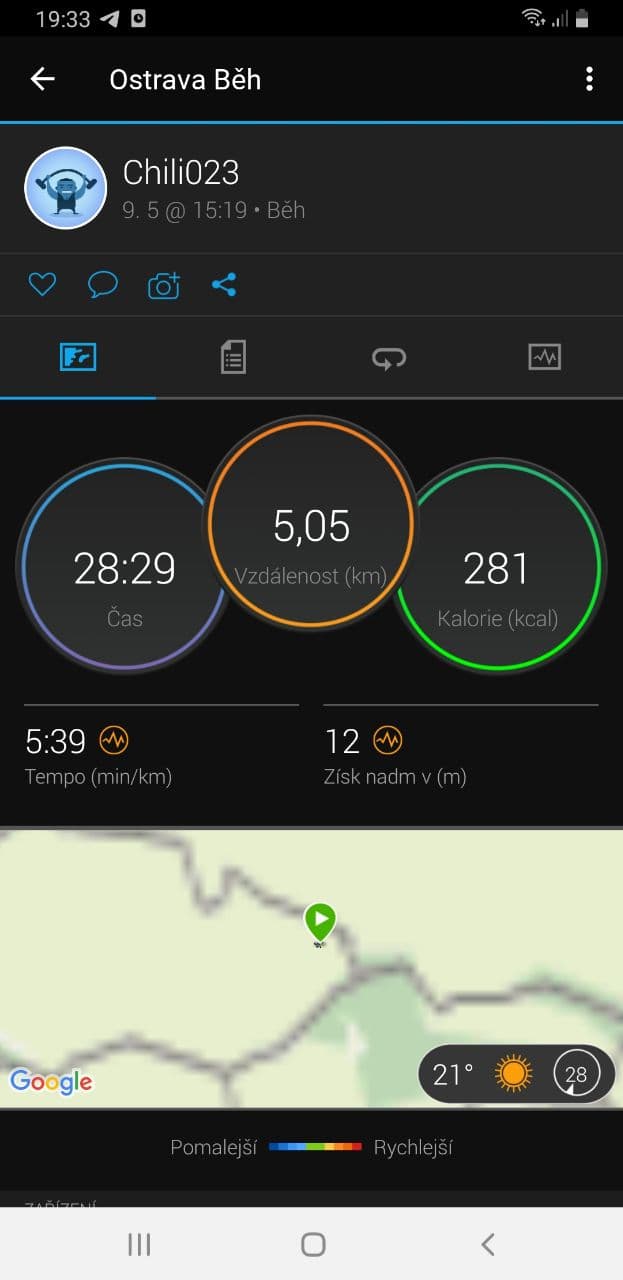This screenshot has width=623, height=1280.
Task: Like this Ostrava Běh activity
Action: [x=42, y=285]
